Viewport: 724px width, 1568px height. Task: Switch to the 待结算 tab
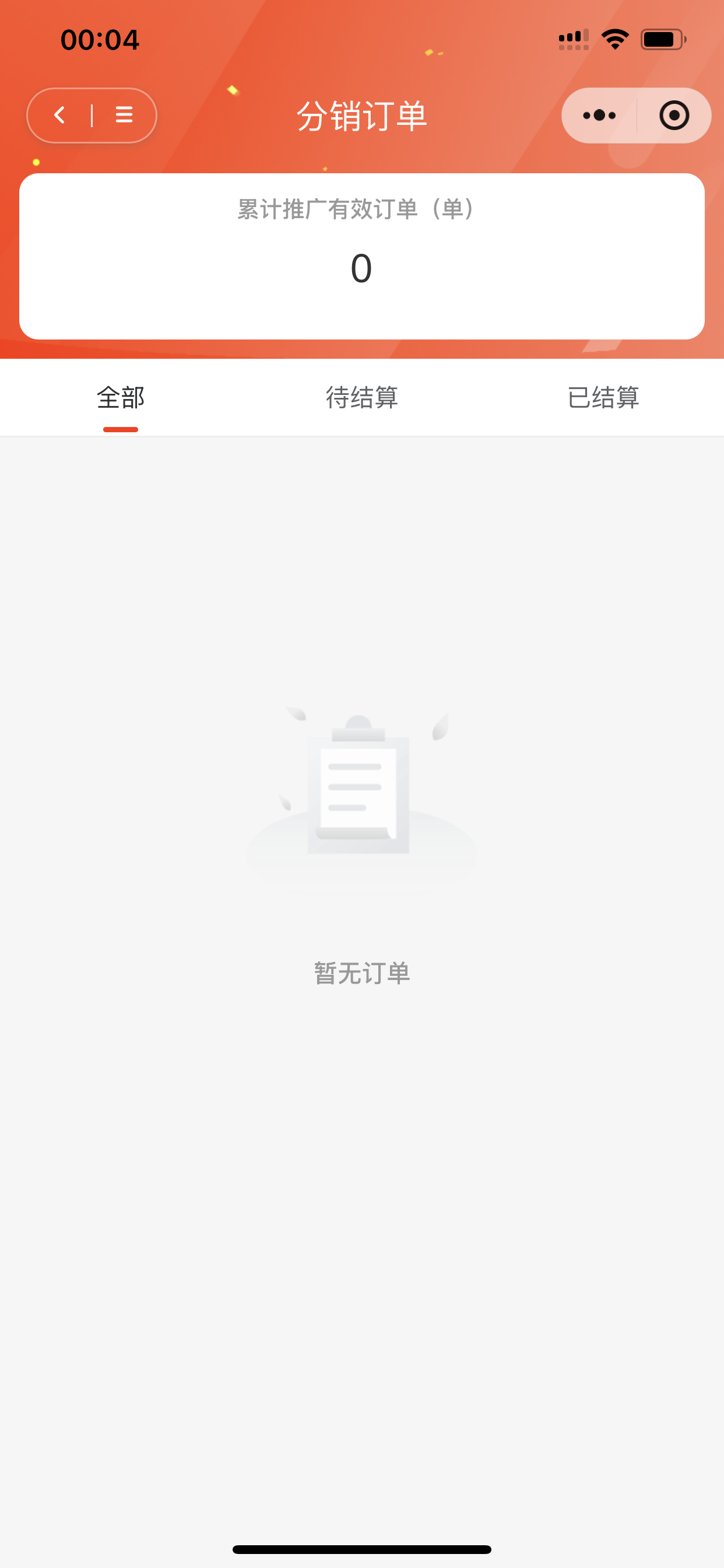pyautogui.click(x=362, y=397)
